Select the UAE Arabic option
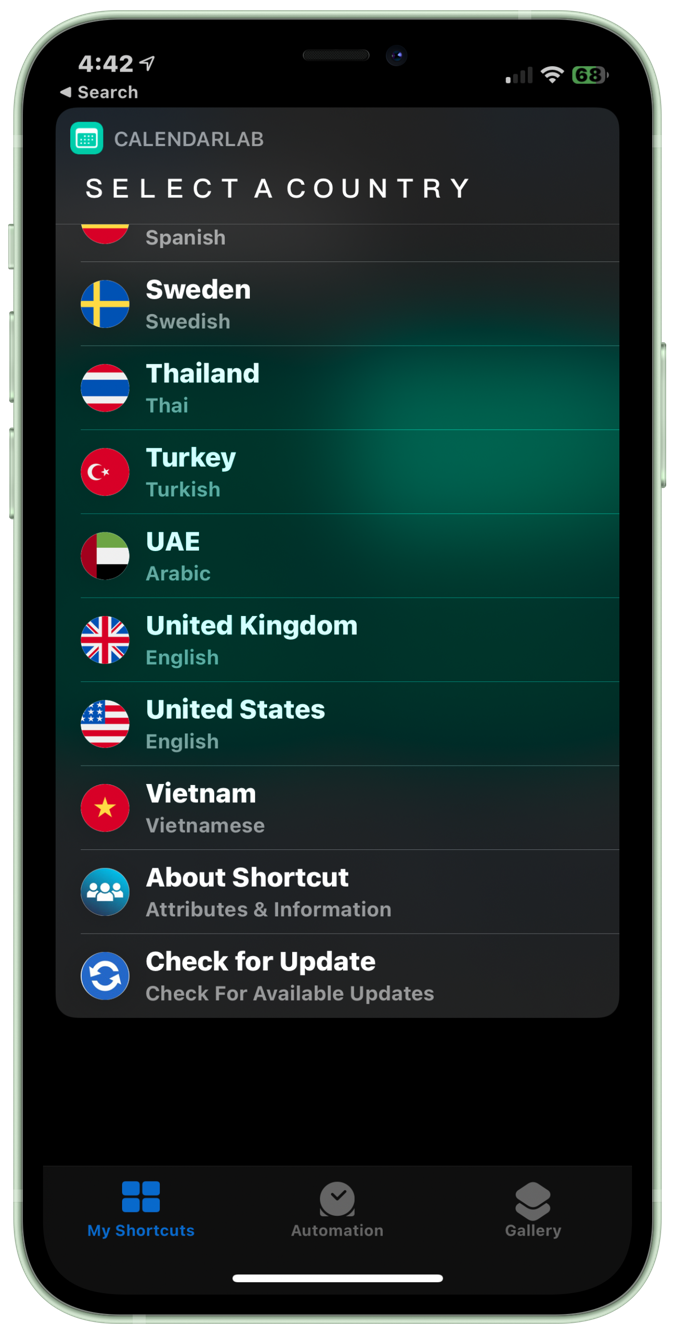 pyautogui.click(x=337, y=556)
